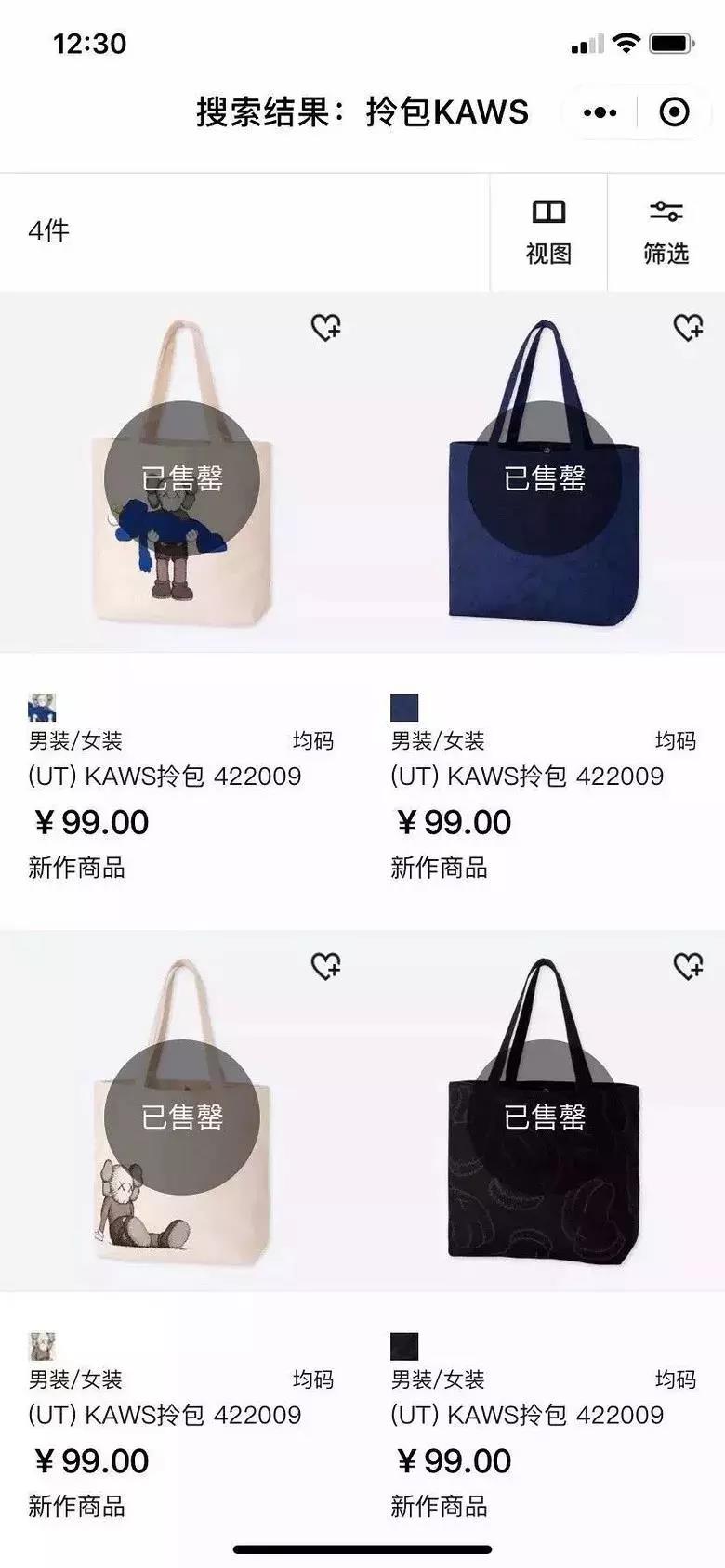725x1568 pixels.
Task: Select the sitting figure print swatch
Action: coord(42,1346)
